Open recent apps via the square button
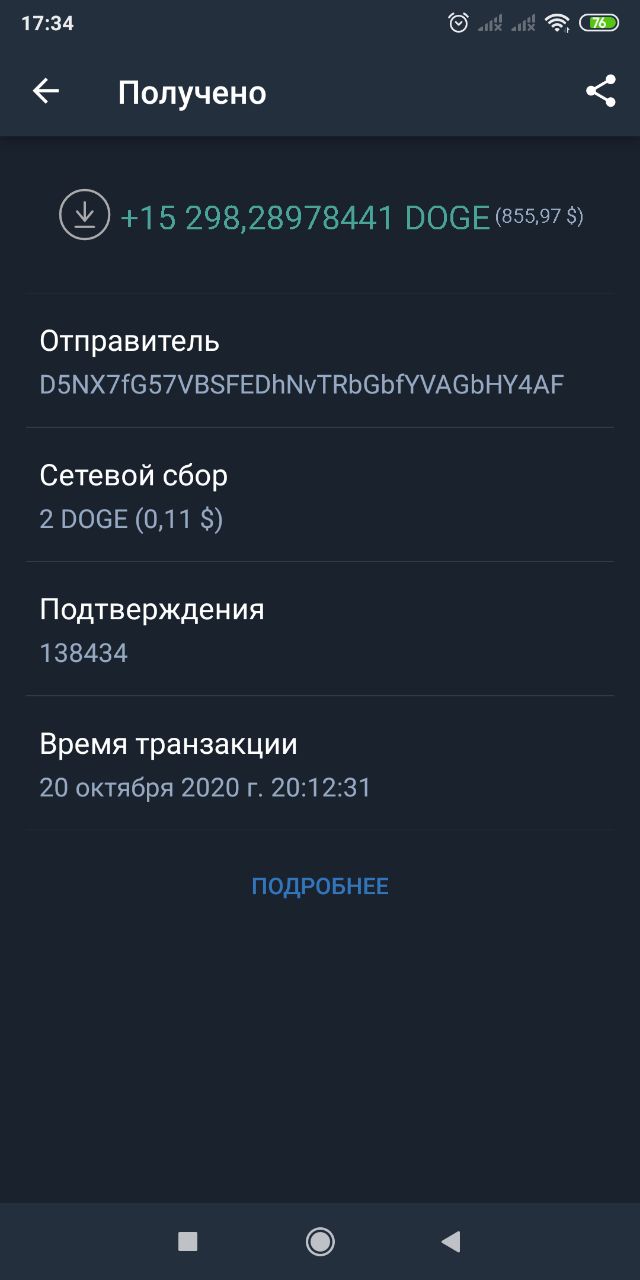The height and width of the screenshot is (1280, 640). click(x=187, y=1242)
